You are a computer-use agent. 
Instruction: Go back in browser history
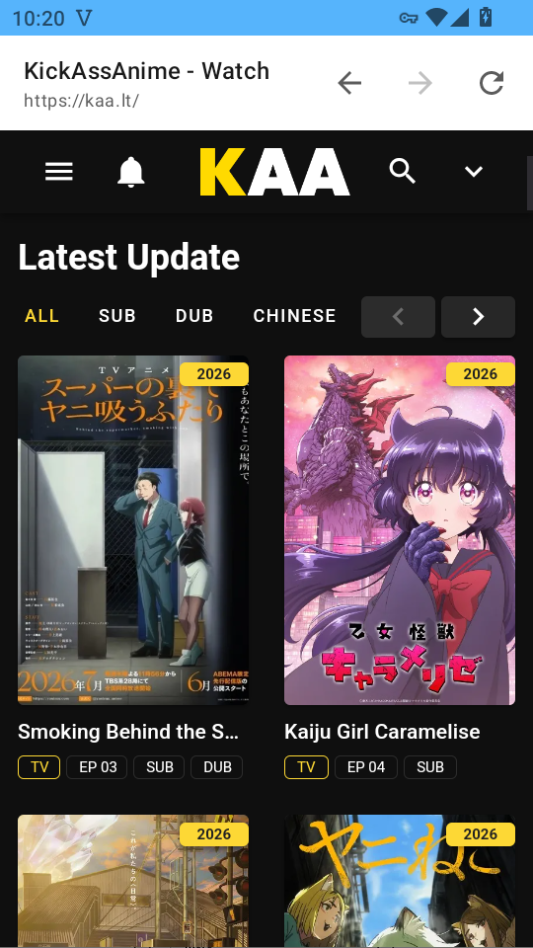coord(349,83)
